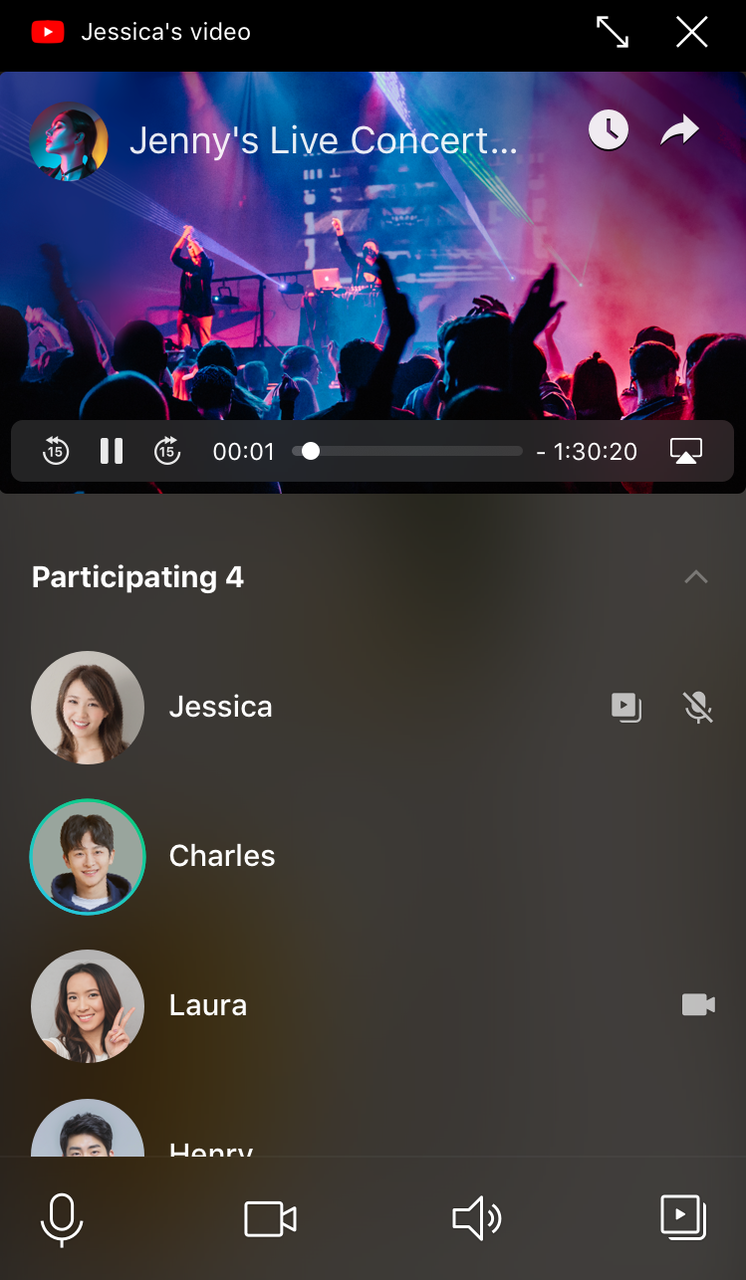Collapse the Participating list
The height and width of the screenshot is (1280, 746).
pyautogui.click(x=695, y=577)
